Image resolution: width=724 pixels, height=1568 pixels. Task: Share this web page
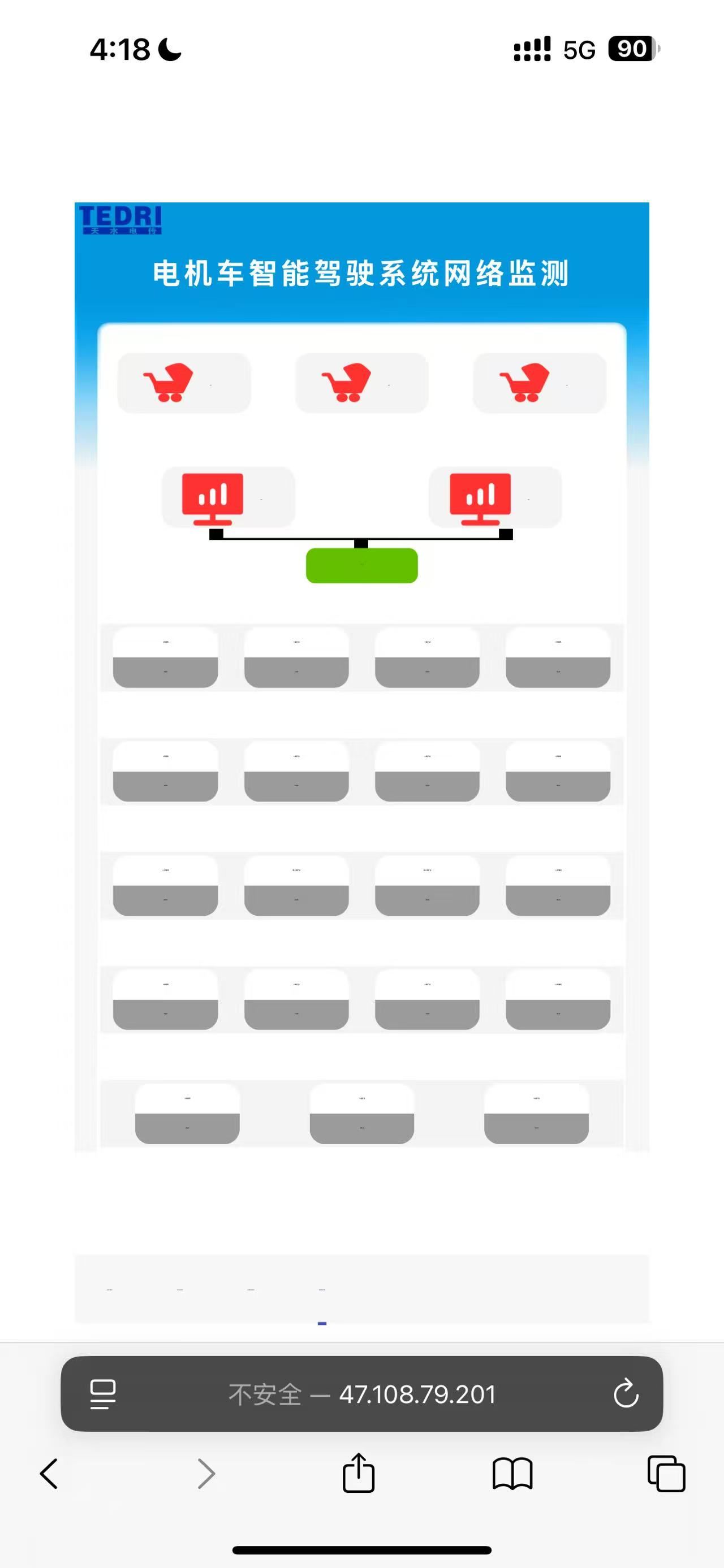click(358, 1473)
